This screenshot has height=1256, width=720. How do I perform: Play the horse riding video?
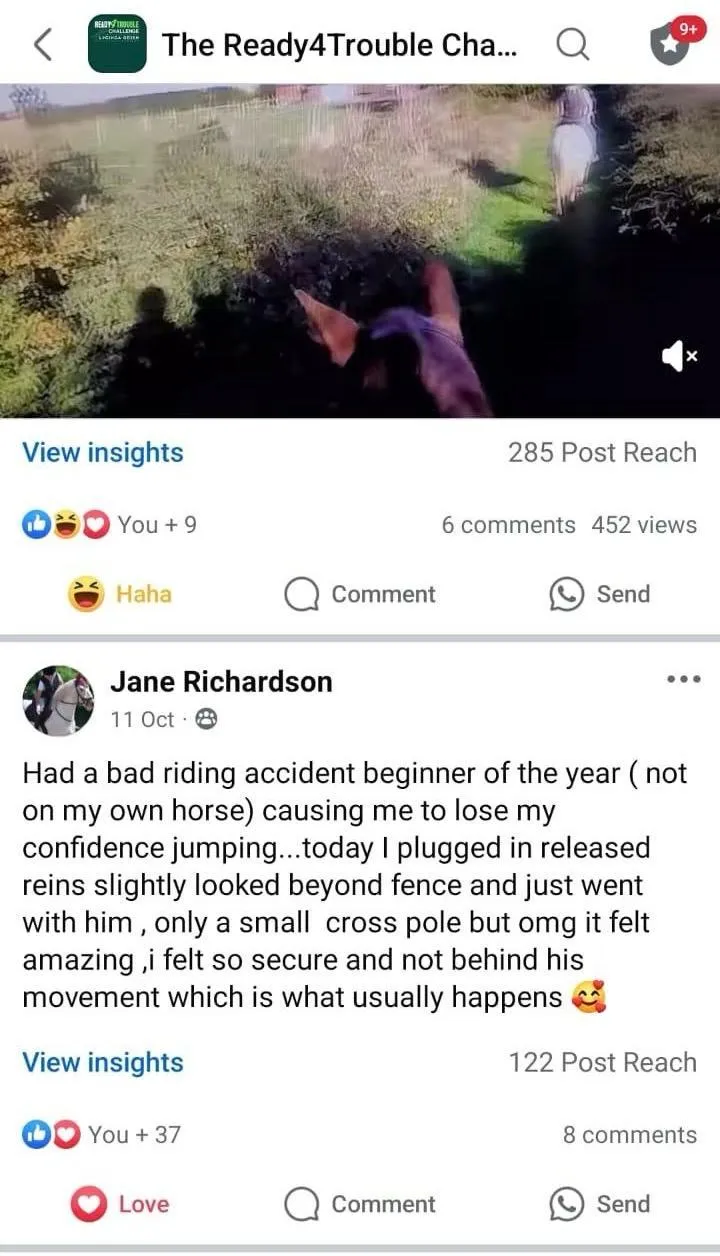coord(360,250)
